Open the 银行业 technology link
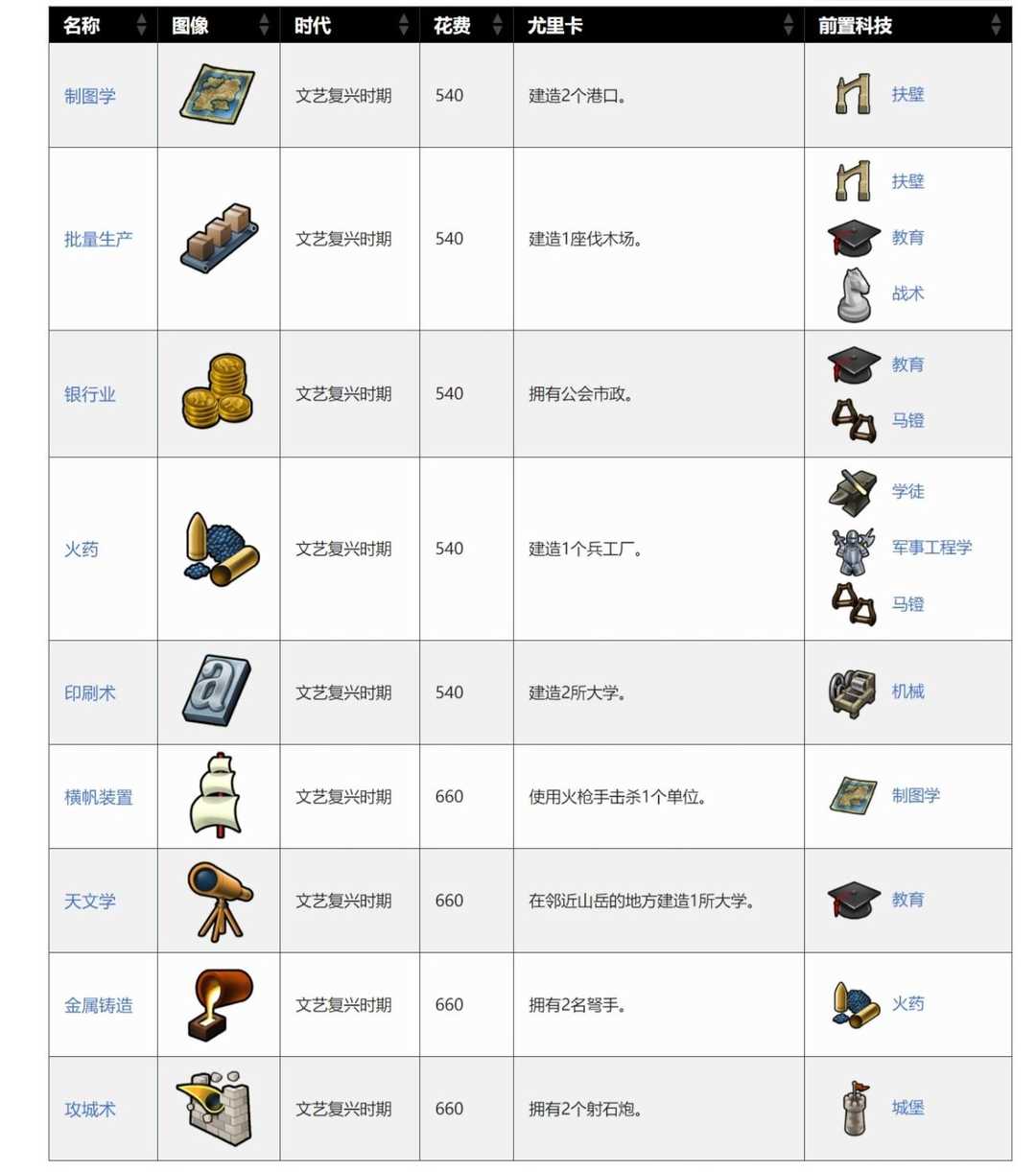Viewport: 1036px width, 1172px height. click(x=89, y=394)
